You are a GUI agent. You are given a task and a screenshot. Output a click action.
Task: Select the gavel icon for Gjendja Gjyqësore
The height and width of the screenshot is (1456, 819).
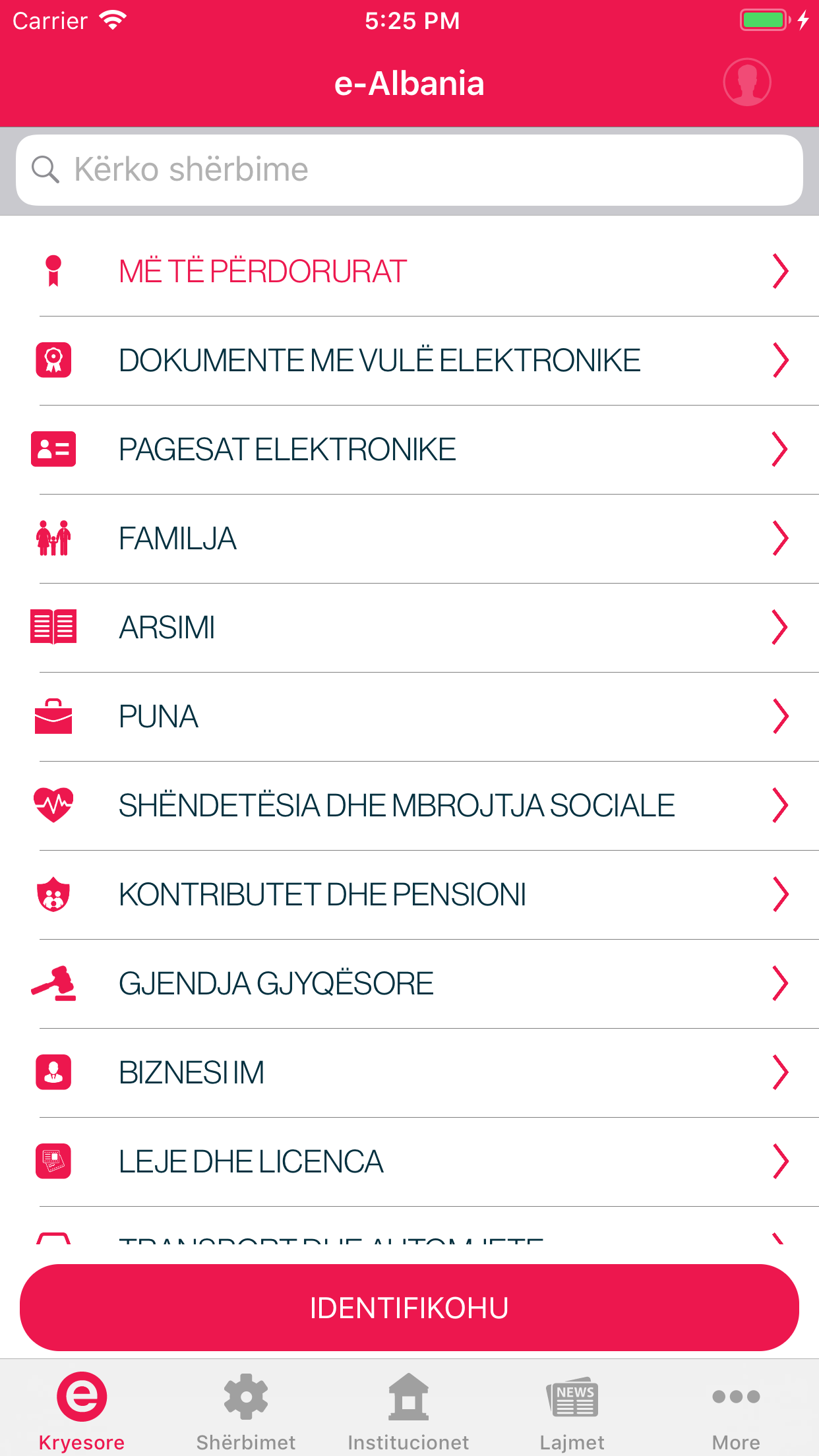tap(53, 983)
